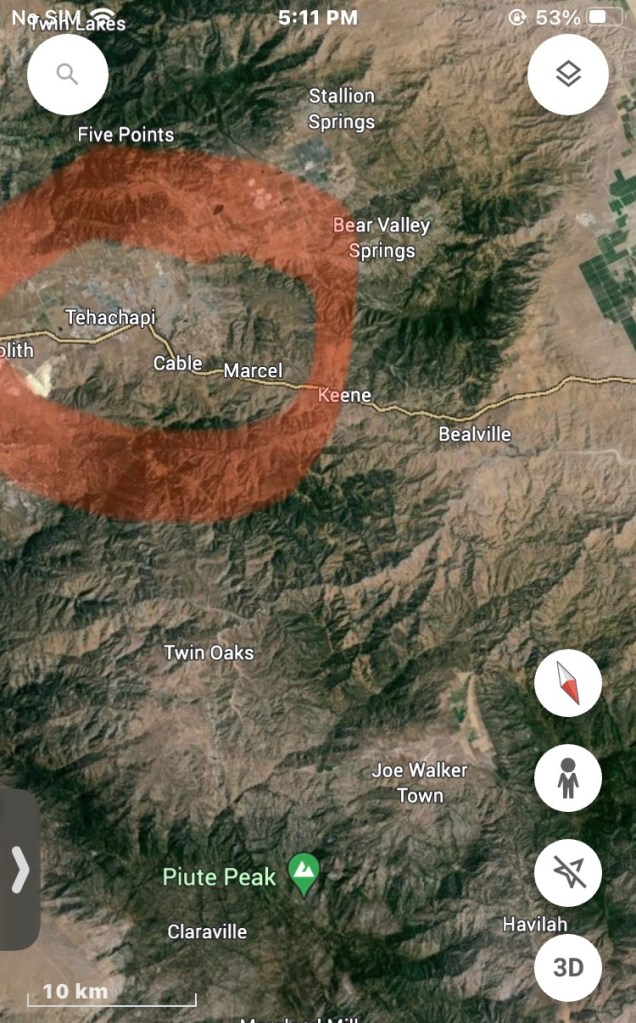Screen dimensions: 636x1023
Task: Activate the Street View pegman
Action: click(x=567, y=777)
